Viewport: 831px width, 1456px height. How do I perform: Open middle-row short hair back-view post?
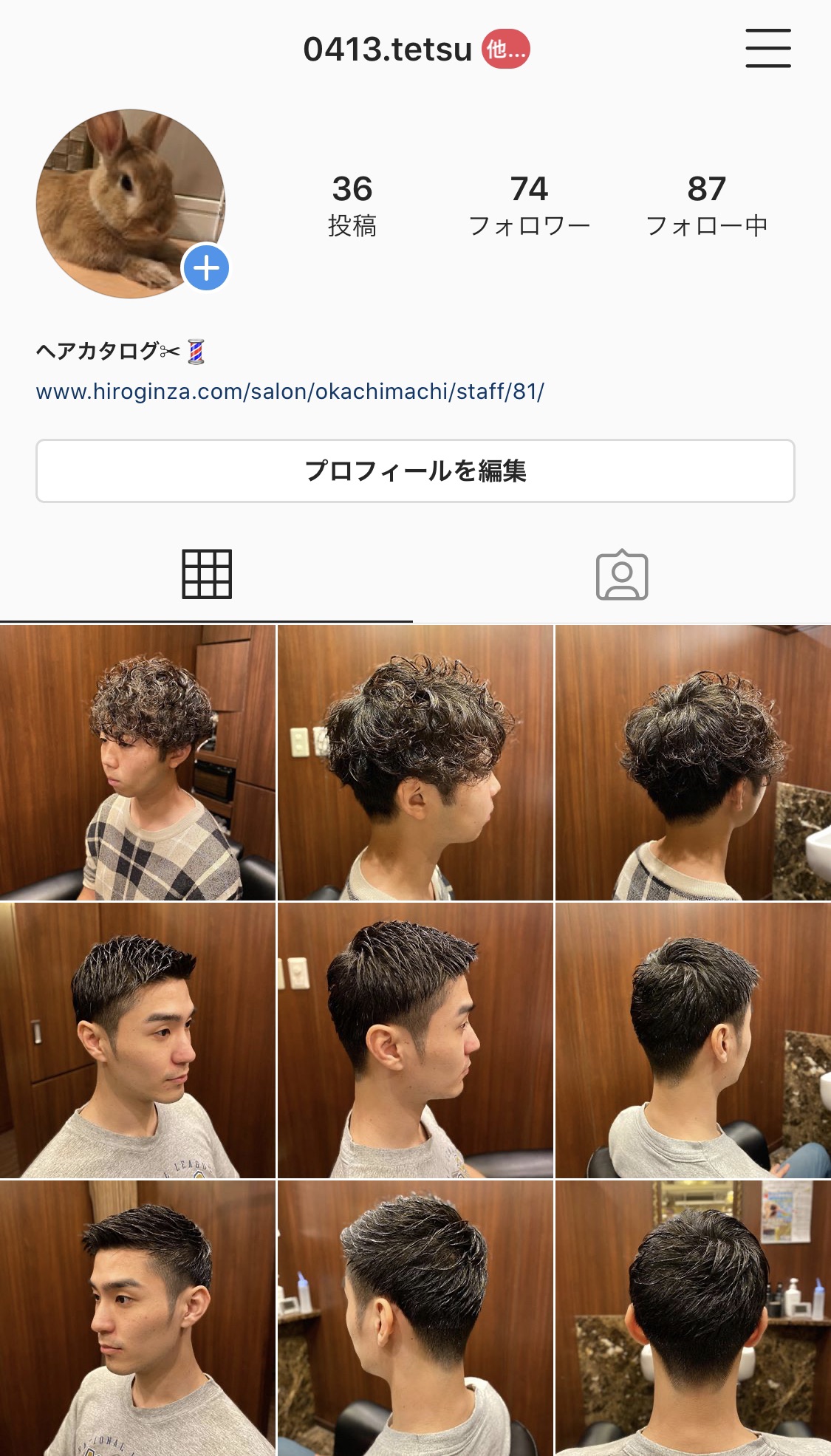(x=693, y=1040)
